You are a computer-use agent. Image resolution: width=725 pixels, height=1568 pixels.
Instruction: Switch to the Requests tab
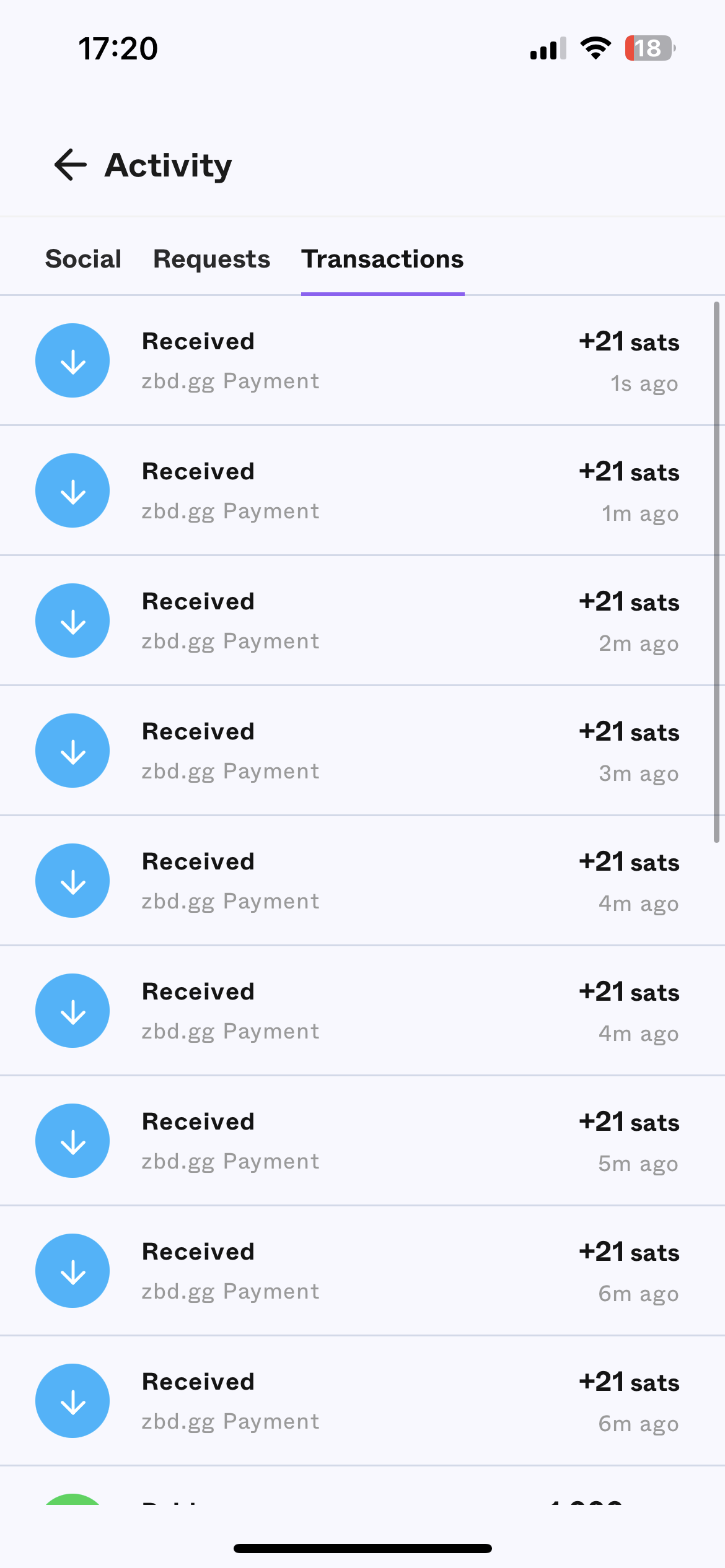(x=211, y=259)
